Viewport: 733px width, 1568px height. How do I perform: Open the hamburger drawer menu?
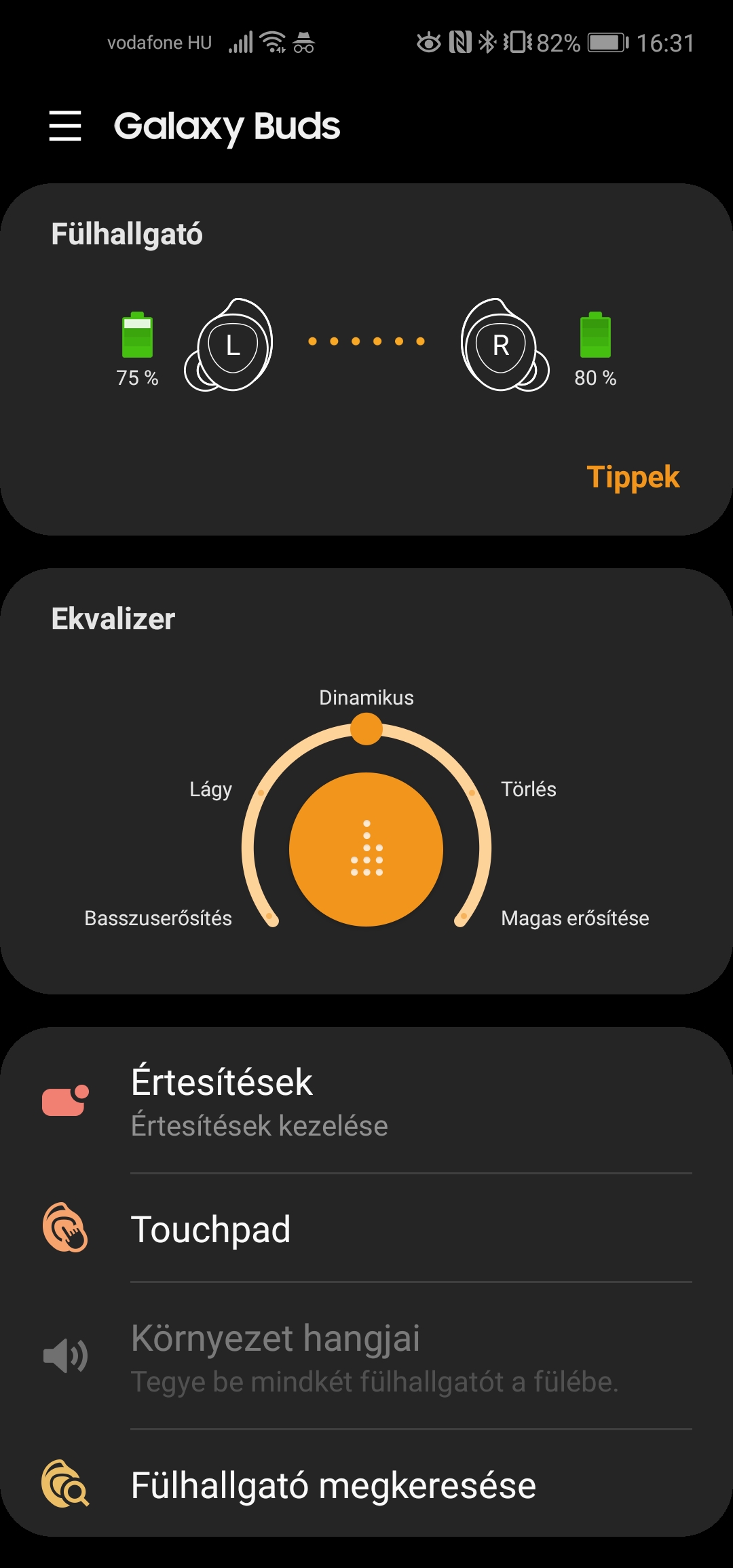pyautogui.click(x=65, y=126)
